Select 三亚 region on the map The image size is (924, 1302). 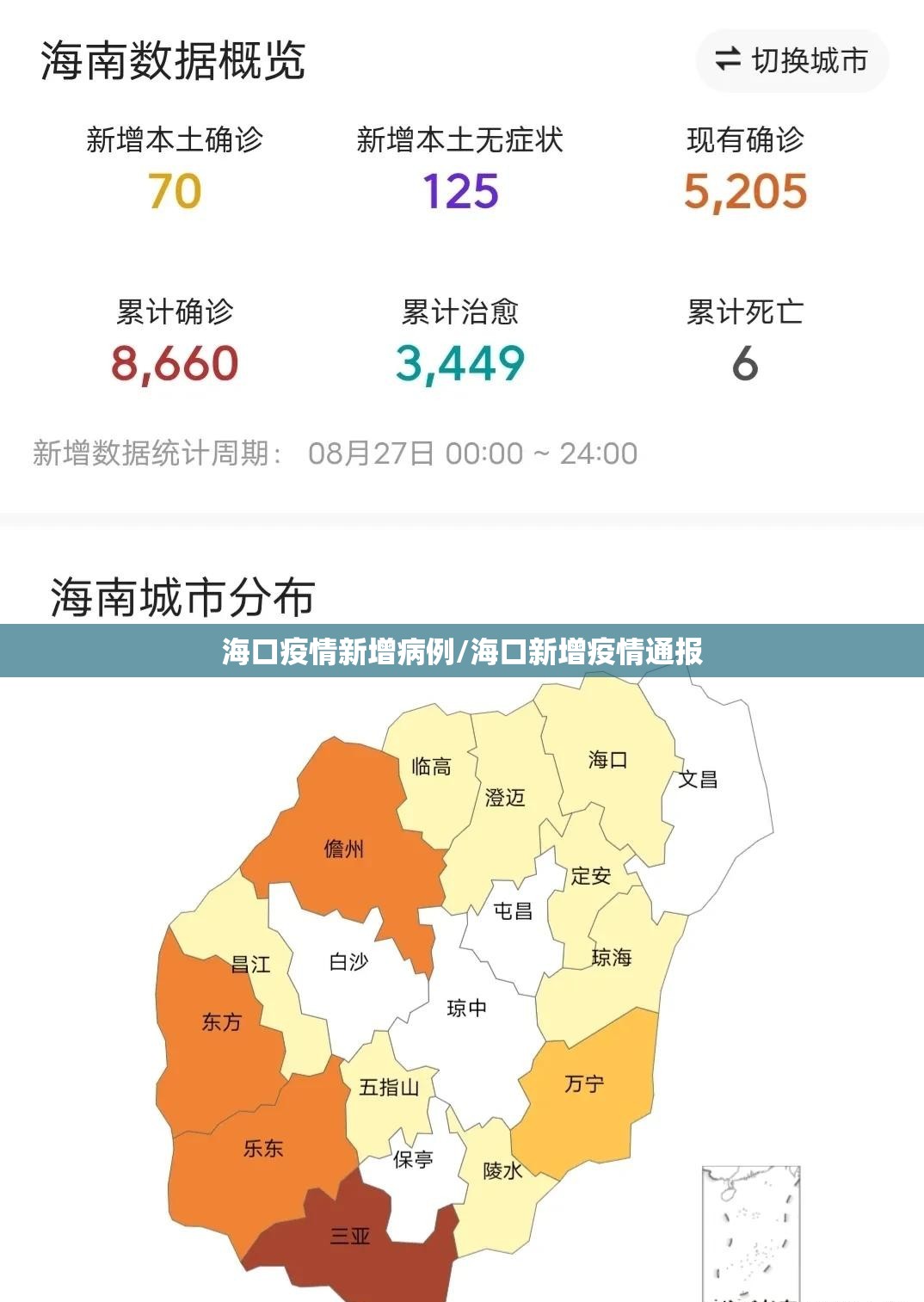(x=350, y=1237)
